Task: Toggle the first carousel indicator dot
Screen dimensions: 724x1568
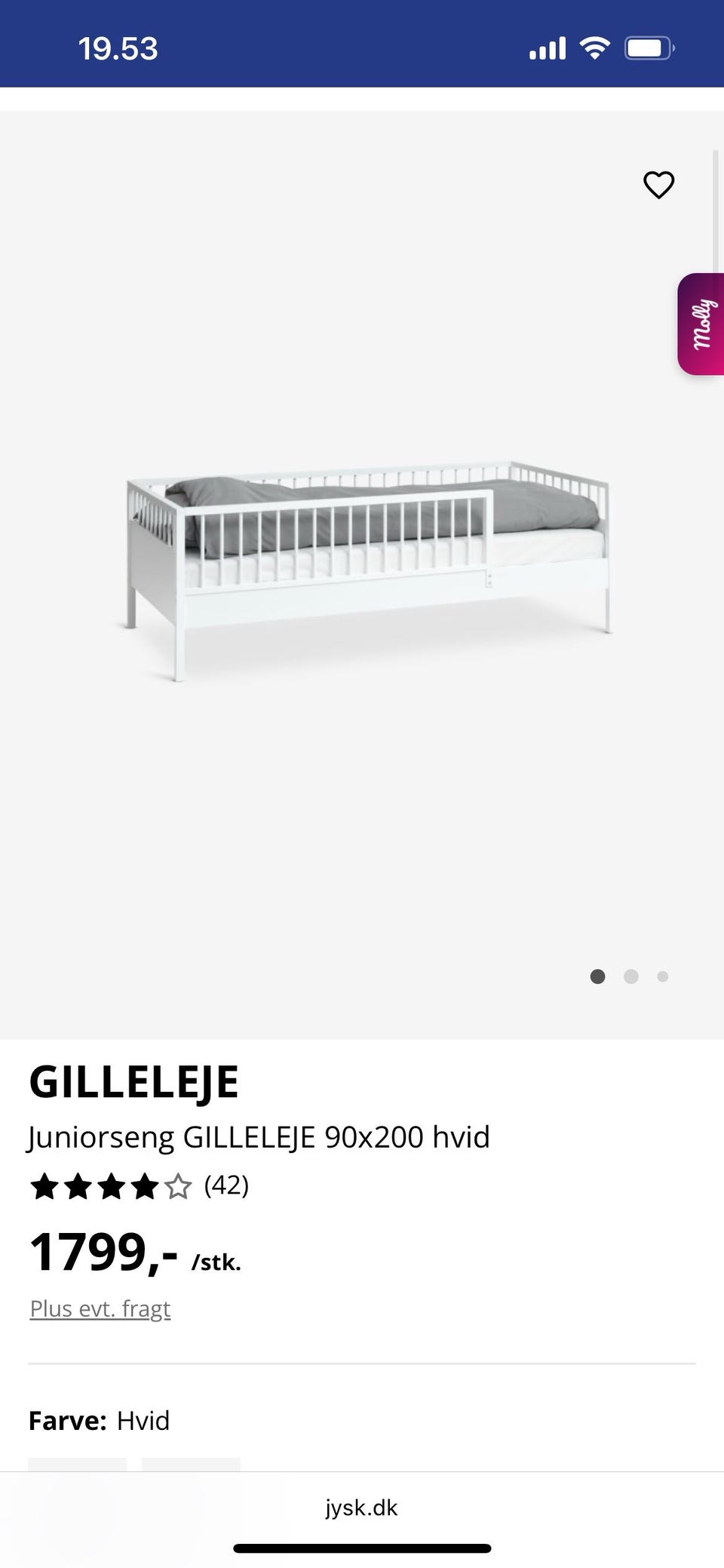Action: (597, 976)
